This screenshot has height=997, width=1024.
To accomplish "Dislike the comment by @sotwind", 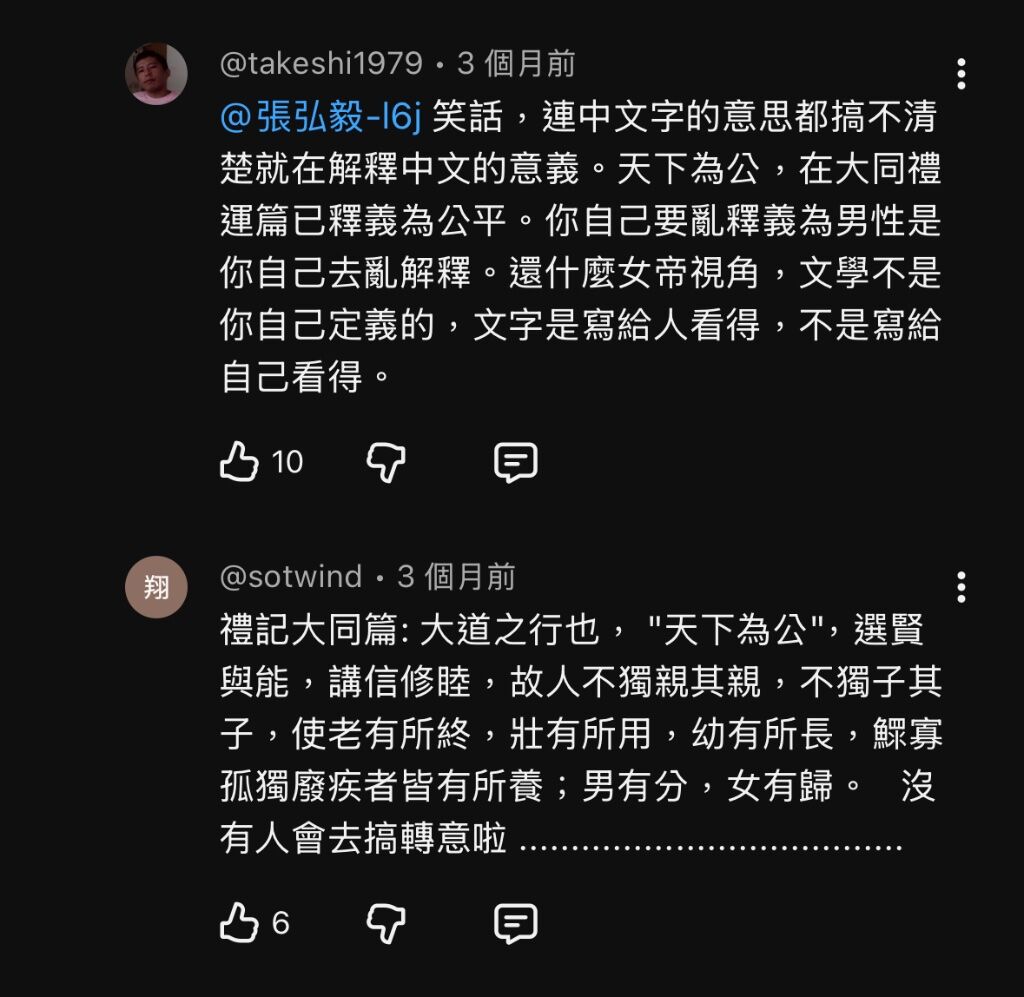I will [x=385, y=923].
